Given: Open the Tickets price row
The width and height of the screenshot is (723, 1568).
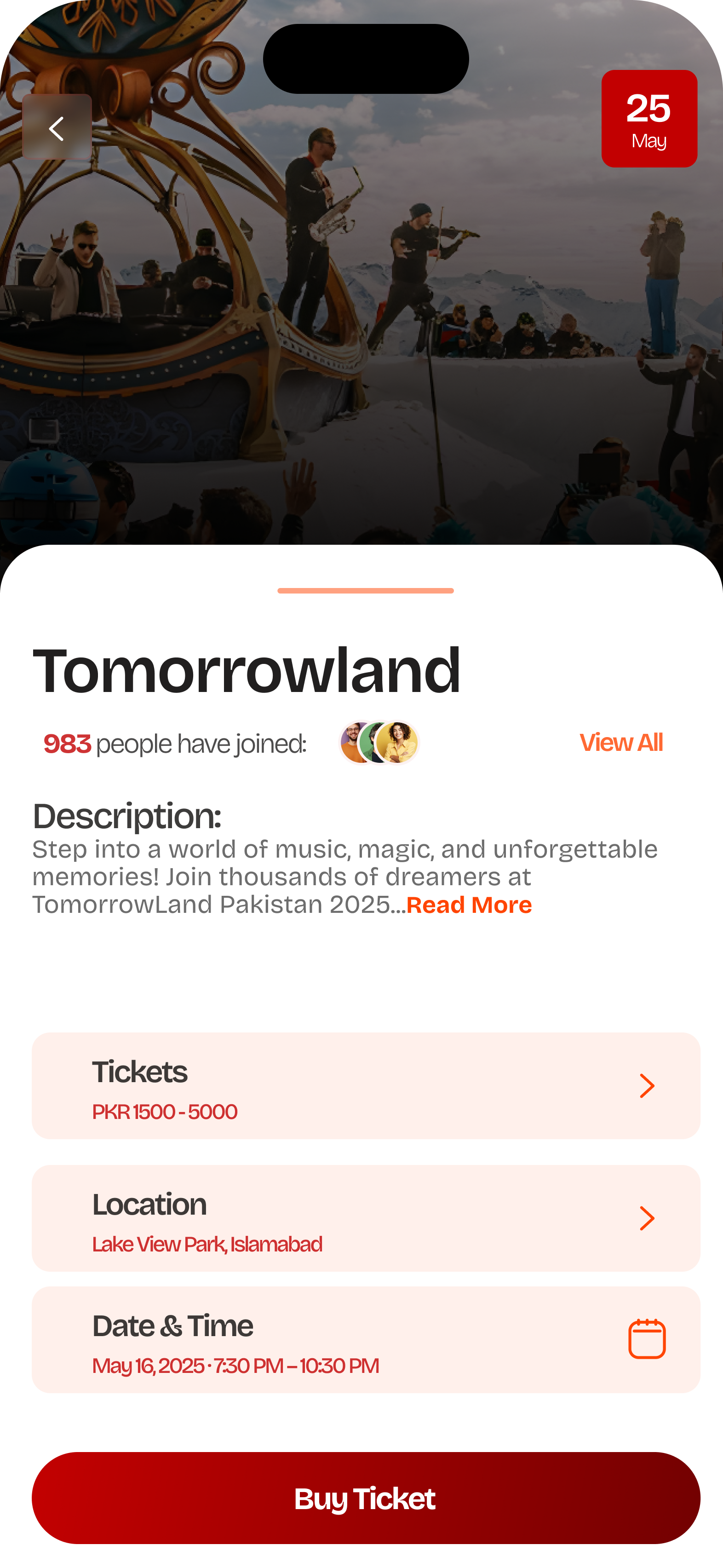Looking at the screenshot, I should 366,1085.
